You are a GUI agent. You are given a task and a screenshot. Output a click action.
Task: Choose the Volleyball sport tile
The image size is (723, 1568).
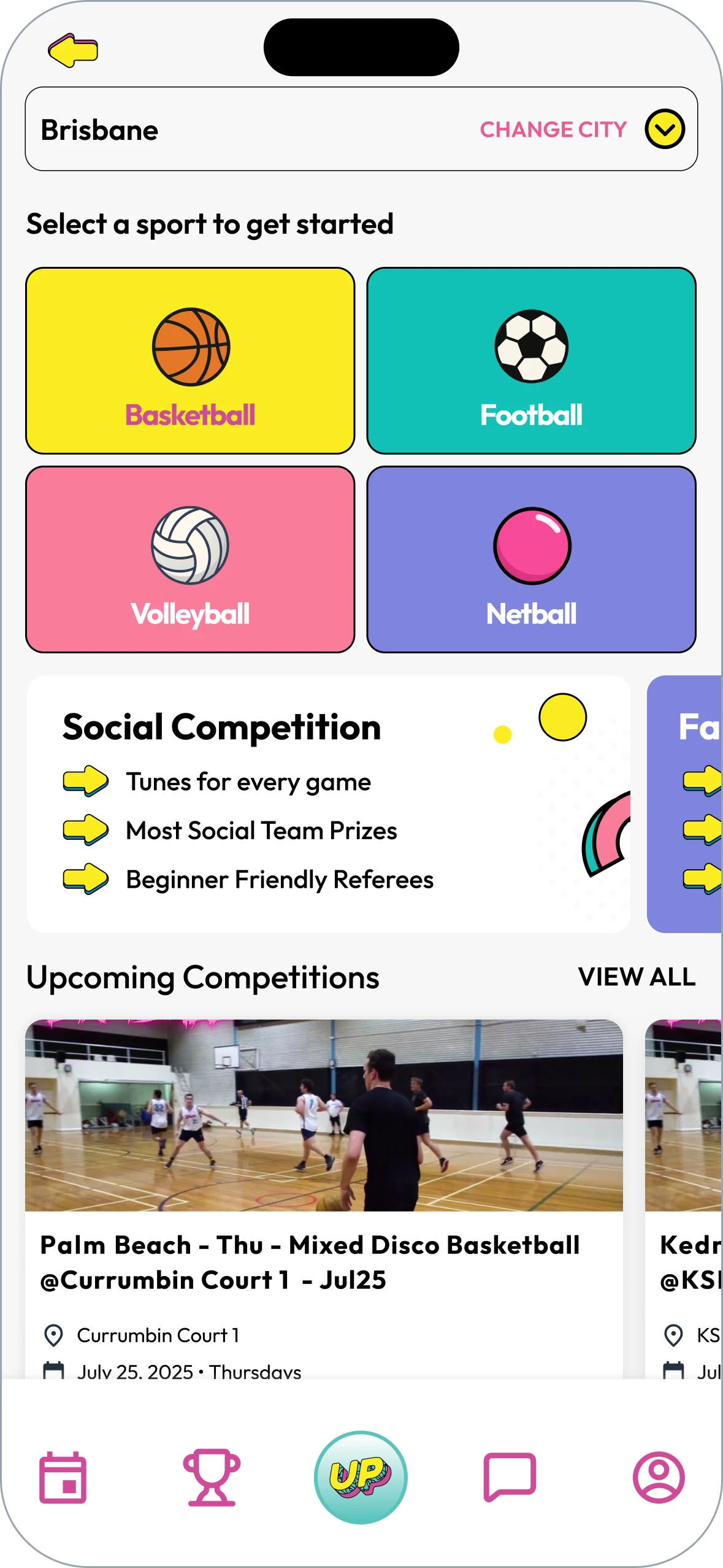coord(190,559)
